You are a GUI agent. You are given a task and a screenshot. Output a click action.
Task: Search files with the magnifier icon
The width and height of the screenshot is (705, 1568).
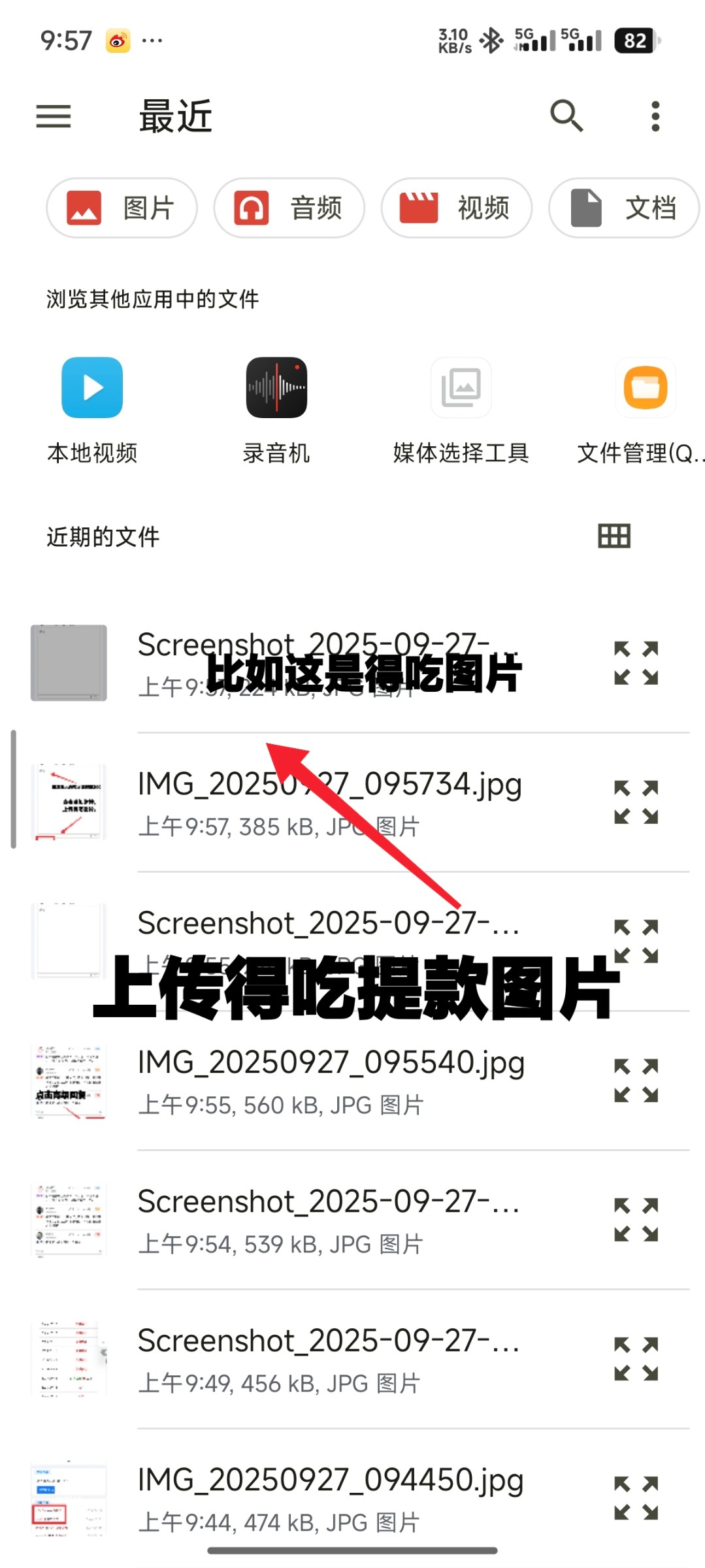pyautogui.click(x=566, y=116)
